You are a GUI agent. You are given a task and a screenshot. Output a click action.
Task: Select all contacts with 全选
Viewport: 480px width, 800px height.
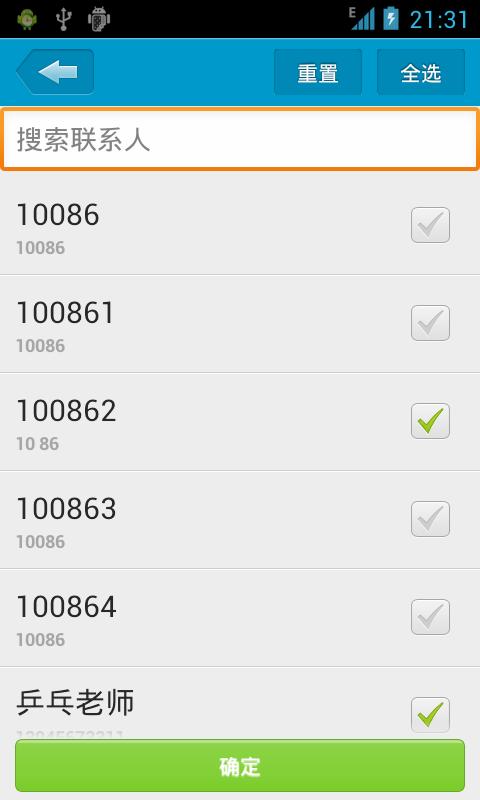click(x=421, y=72)
